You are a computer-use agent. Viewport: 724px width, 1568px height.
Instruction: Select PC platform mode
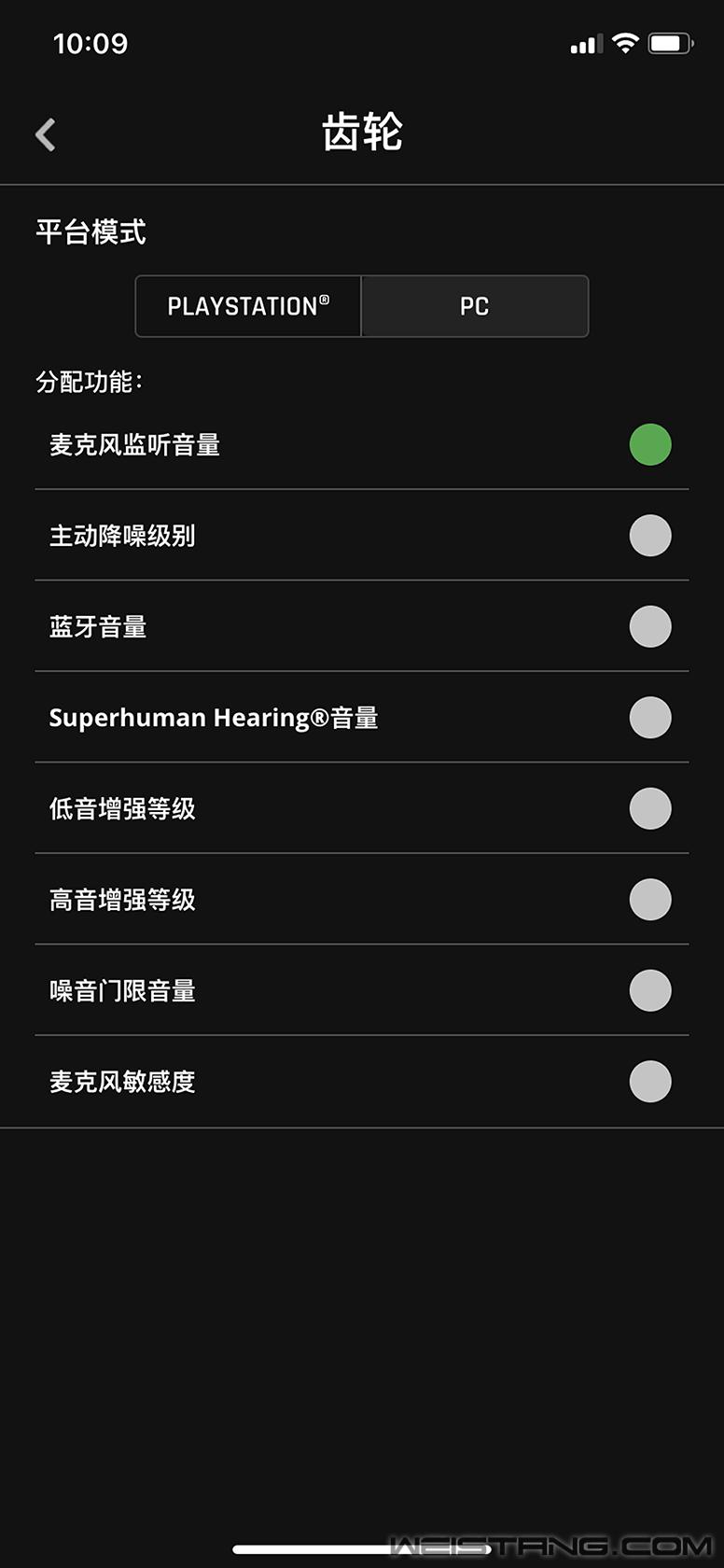click(x=474, y=306)
